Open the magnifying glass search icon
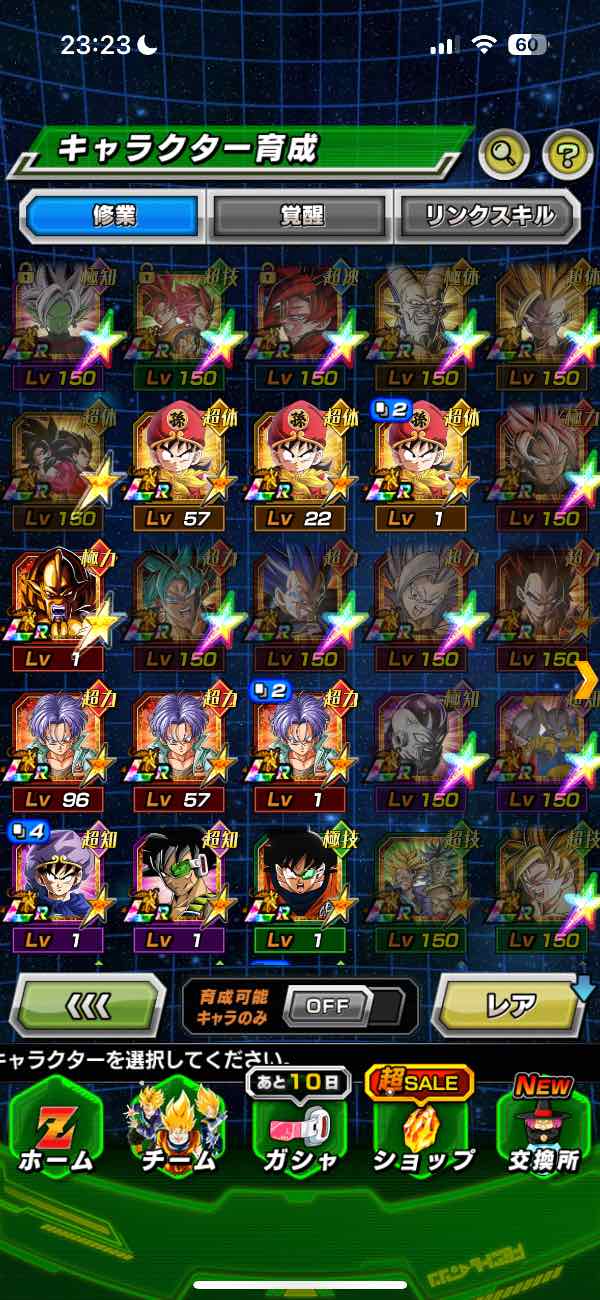600x1300 pixels. [506, 154]
